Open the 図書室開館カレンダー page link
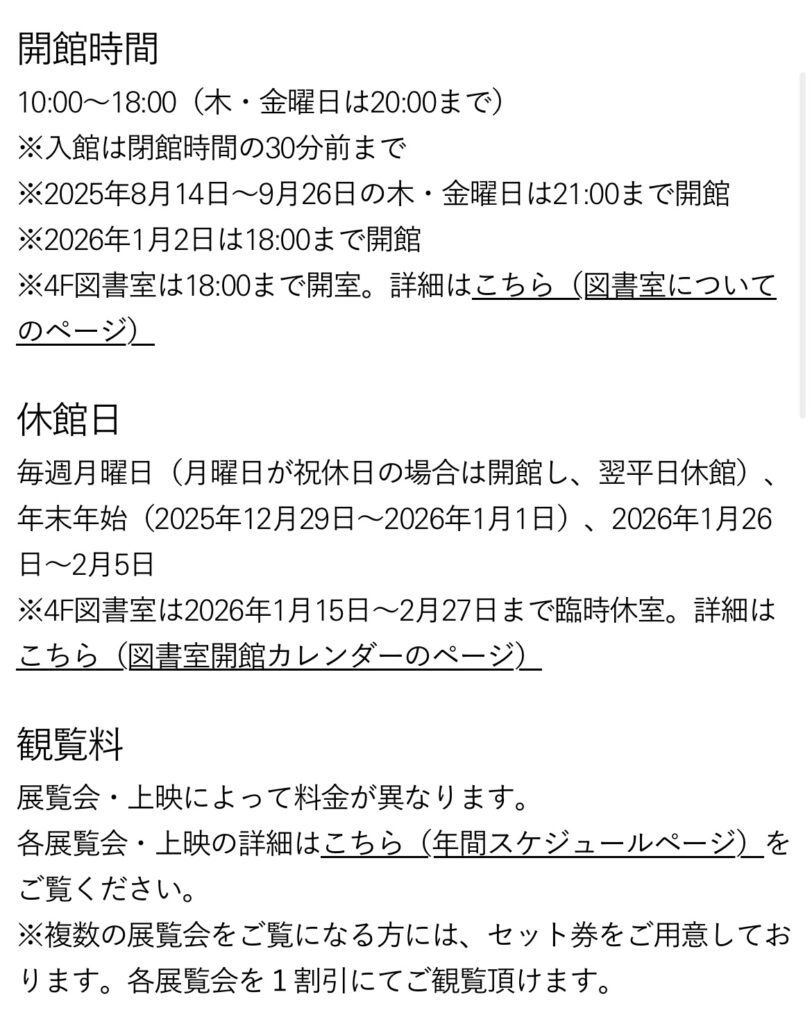The width and height of the screenshot is (812, 1024). point(278,655)
